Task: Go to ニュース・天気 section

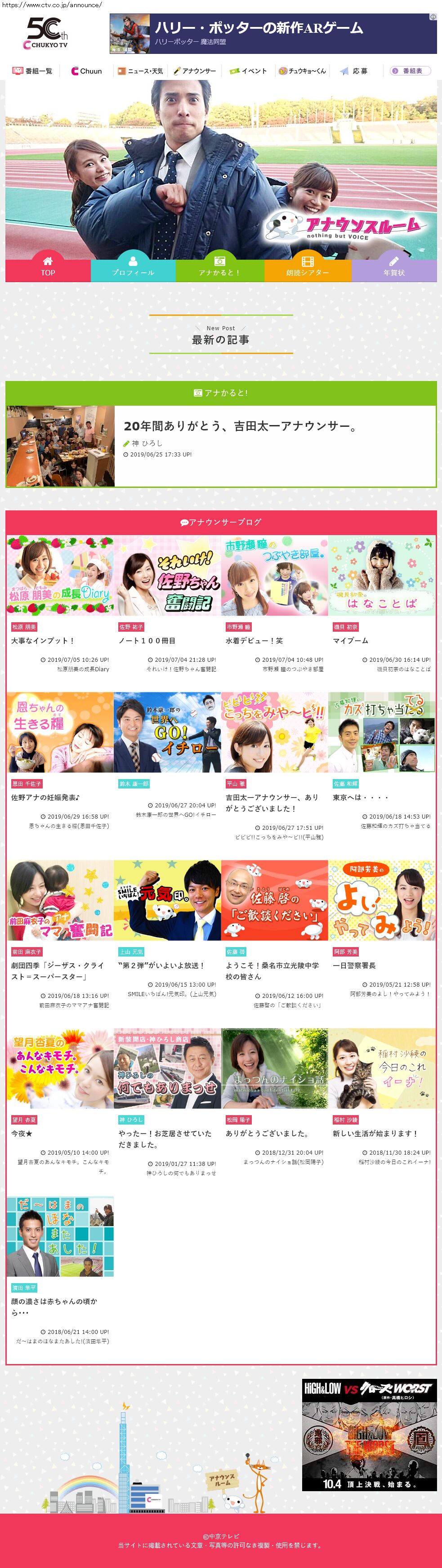Action: (x=140, y=71)
